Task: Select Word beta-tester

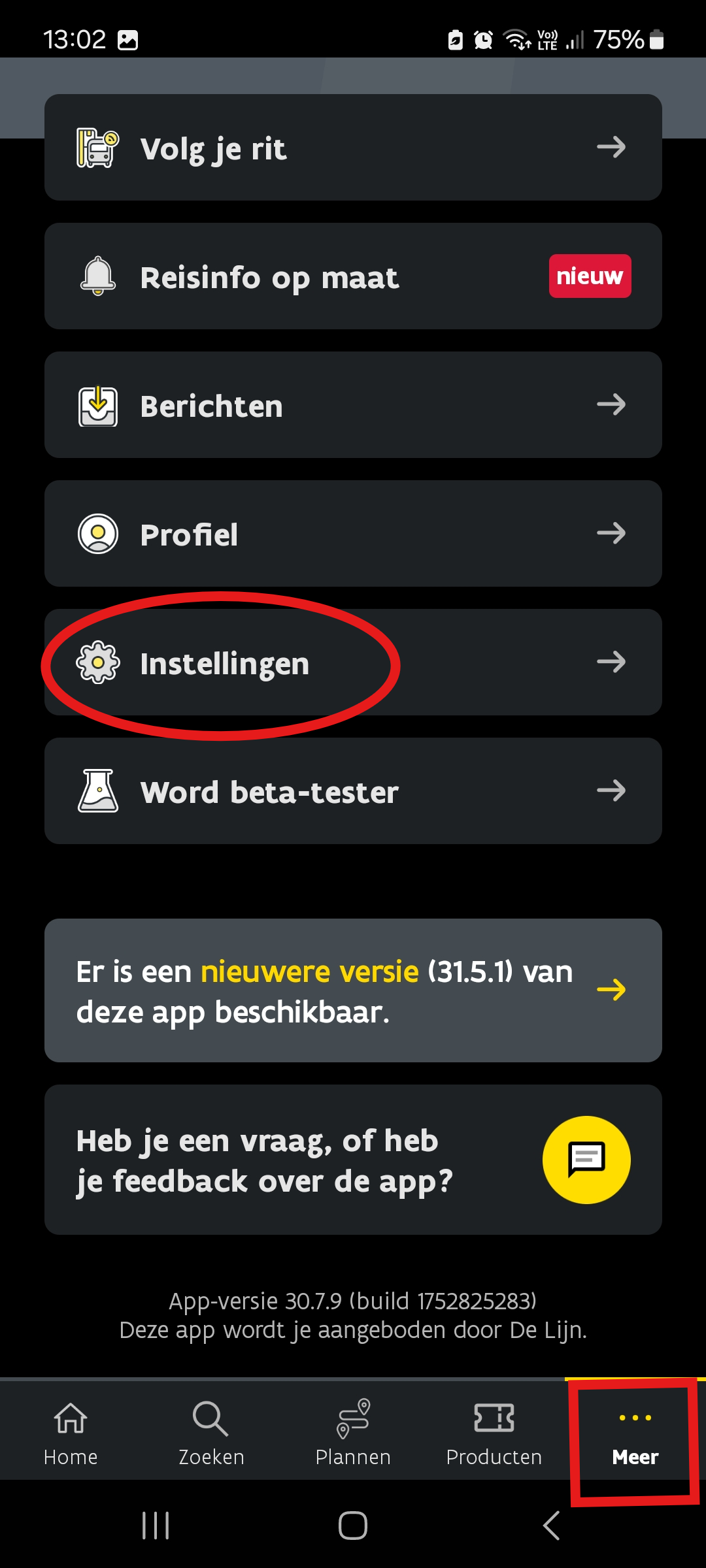Action: click(x=353, y=791)
